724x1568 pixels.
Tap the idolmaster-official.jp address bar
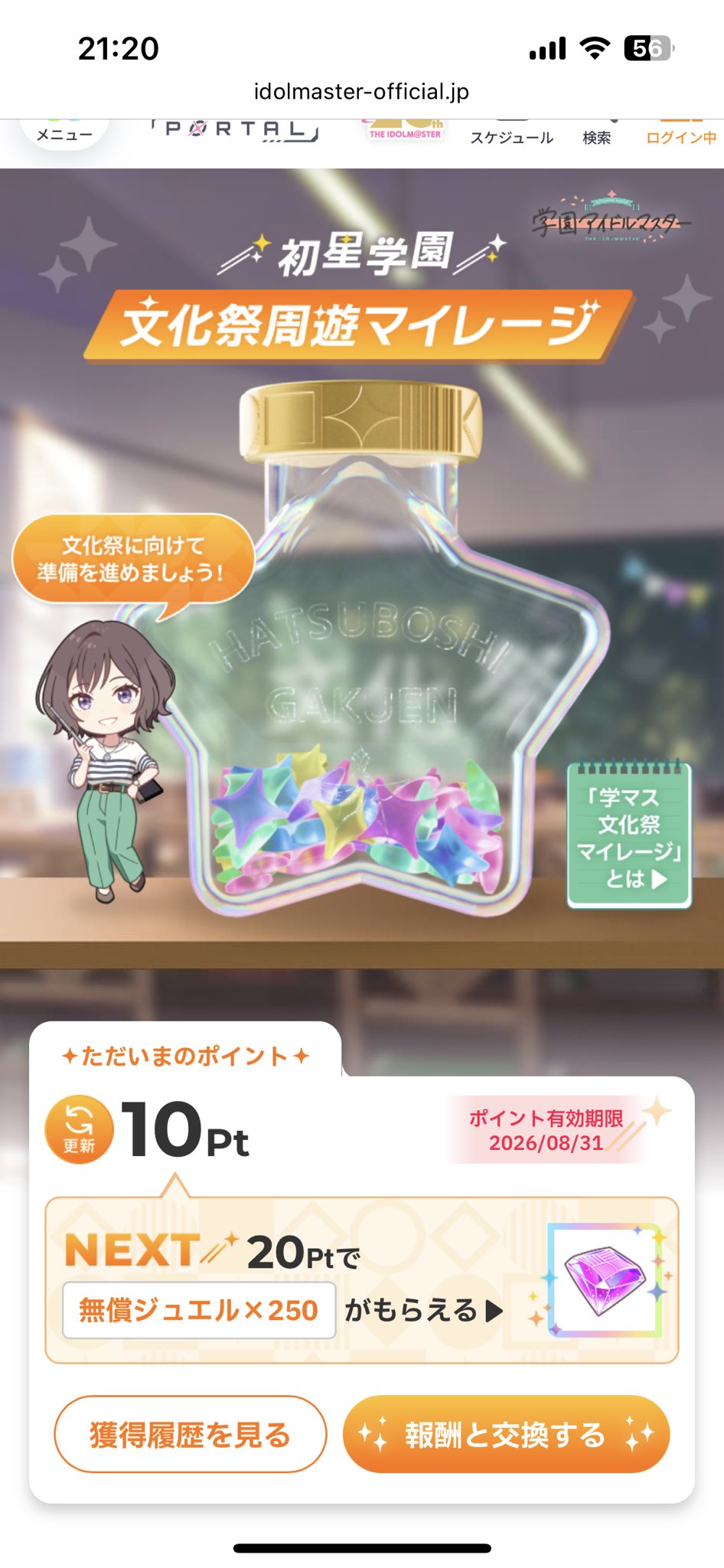(x=361, y=92)
